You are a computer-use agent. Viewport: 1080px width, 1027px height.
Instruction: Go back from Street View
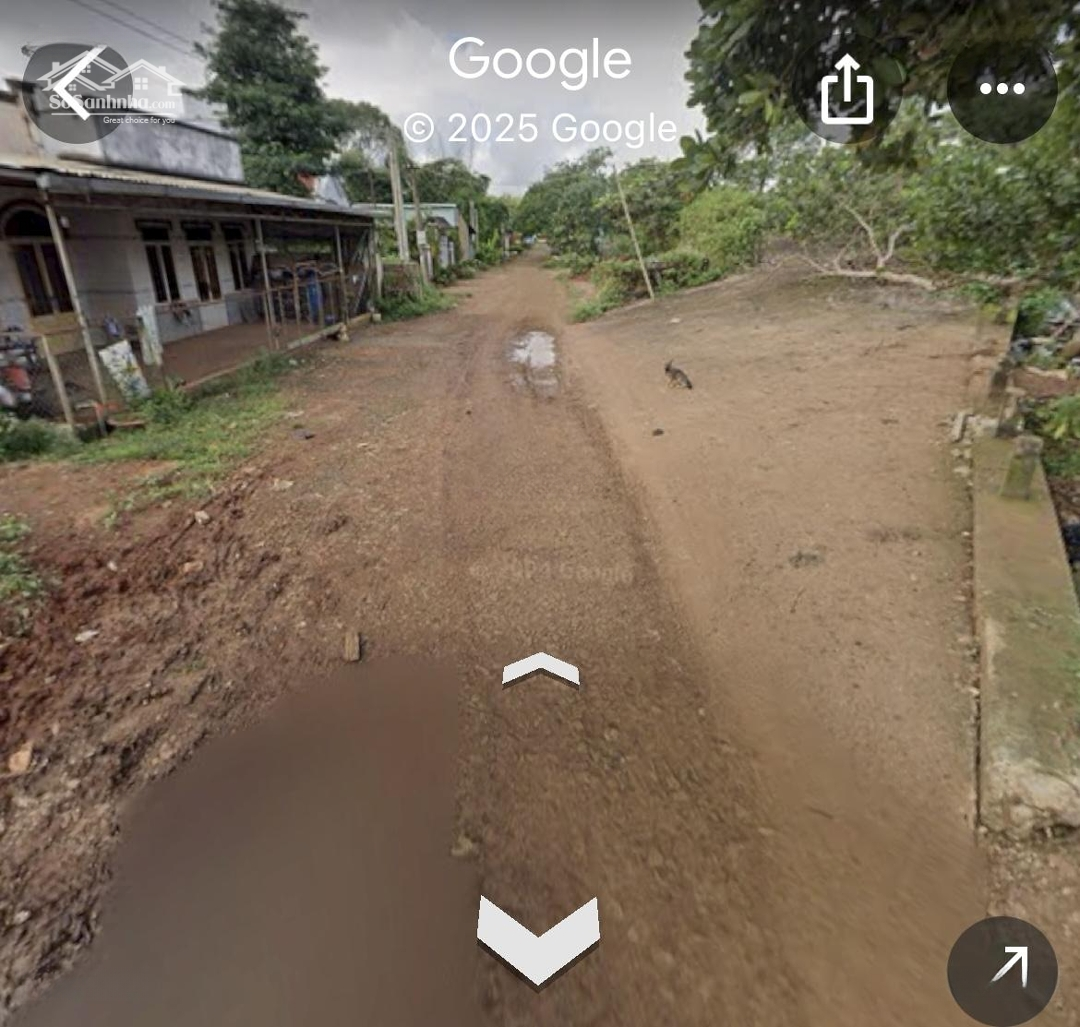click(77, 91)
